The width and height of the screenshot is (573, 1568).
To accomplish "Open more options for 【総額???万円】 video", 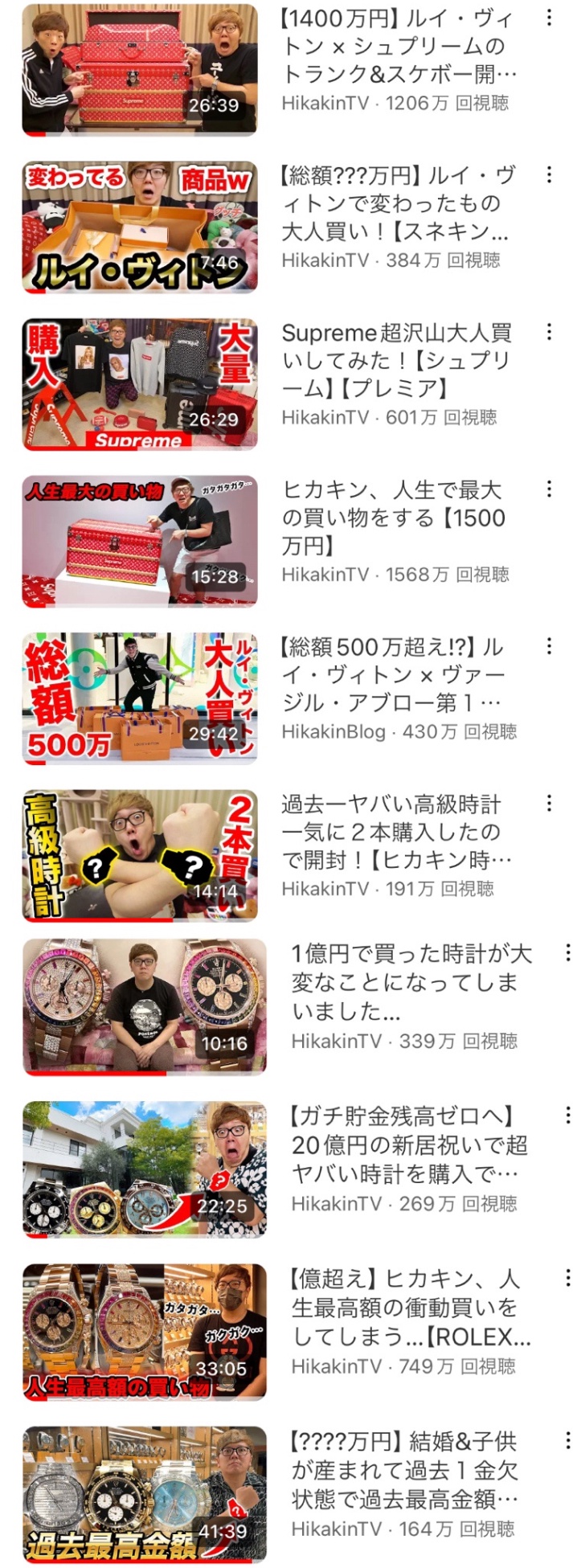I will (549, 174).
